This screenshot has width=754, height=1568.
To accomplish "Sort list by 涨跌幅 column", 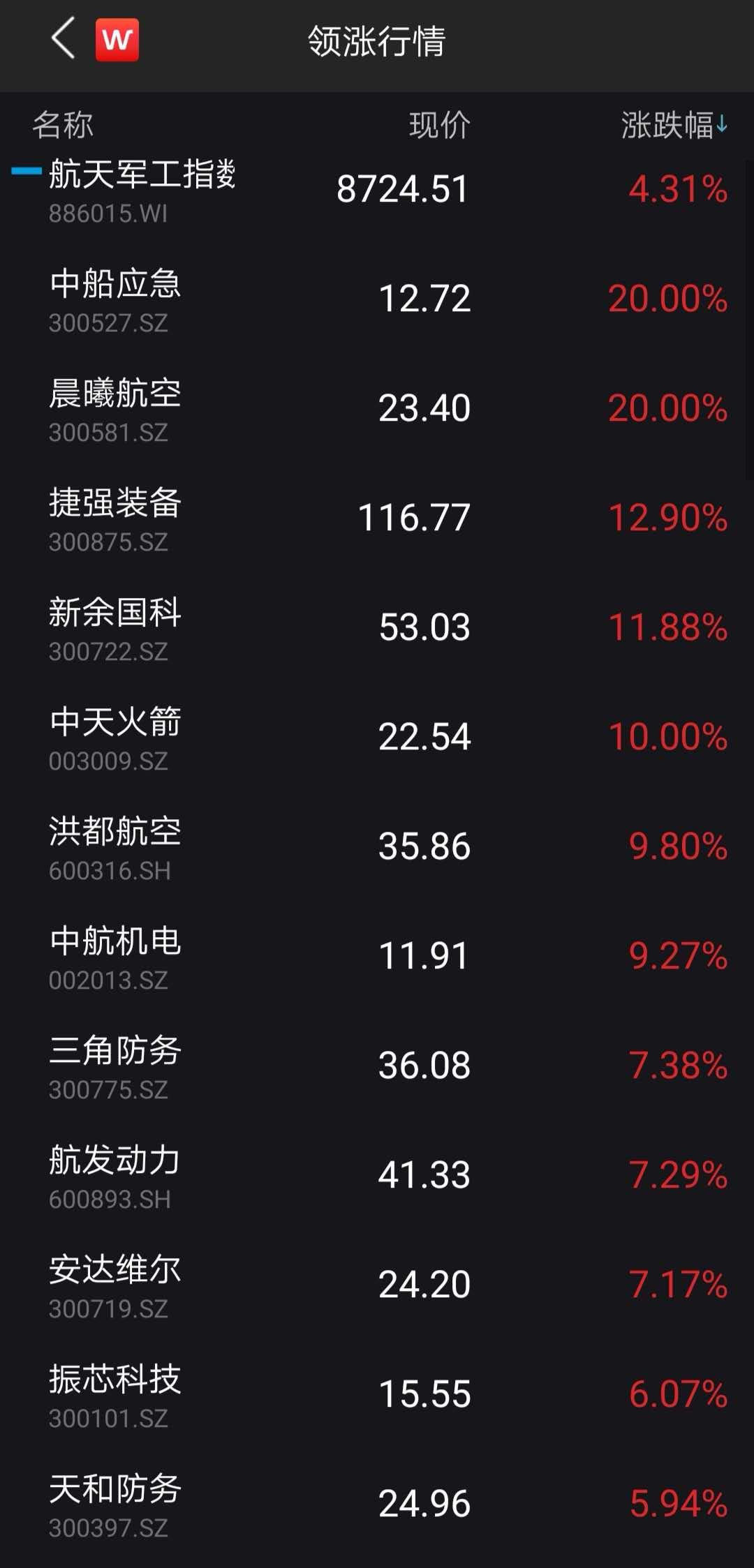I will (x=674, y=126).
